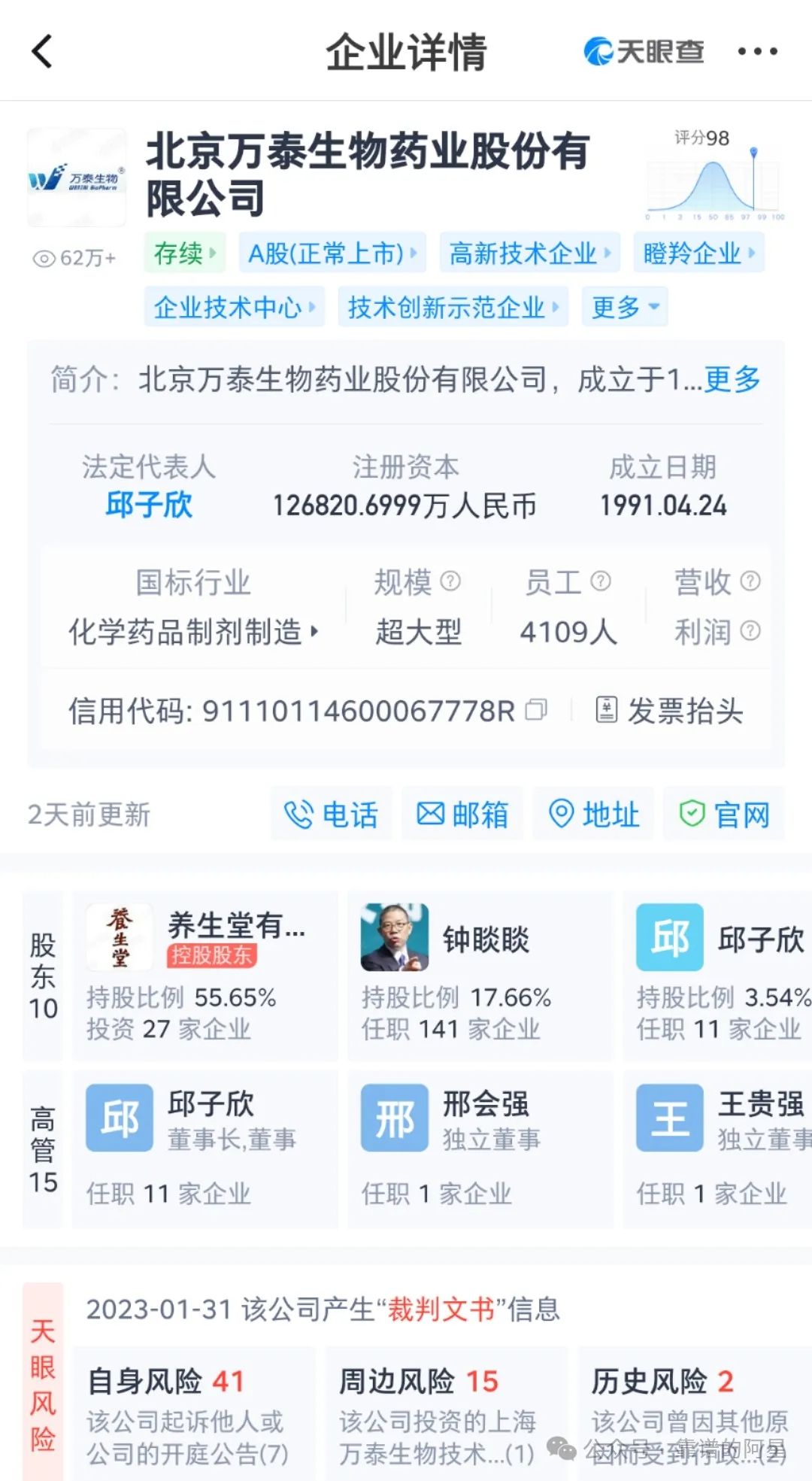Tap the 存续 status chip

coord(183,253)
